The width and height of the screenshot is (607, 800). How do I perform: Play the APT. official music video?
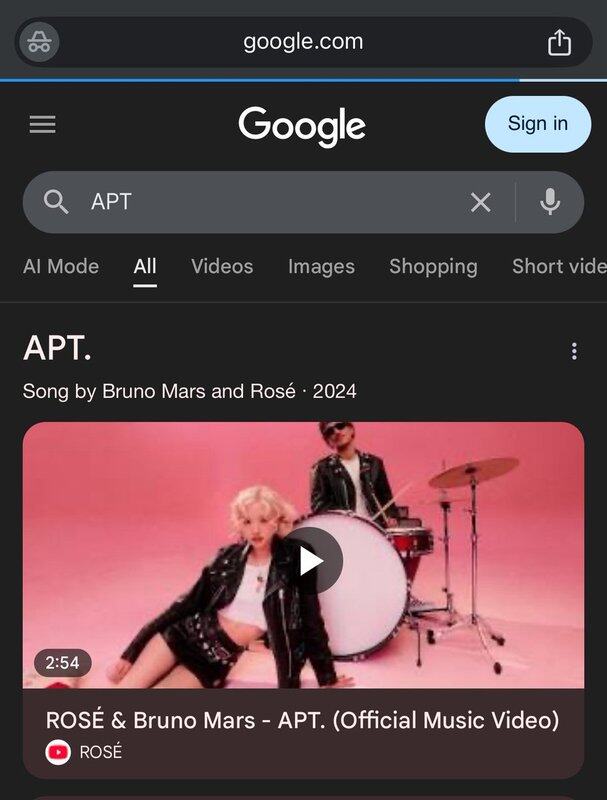coord(311,561)
